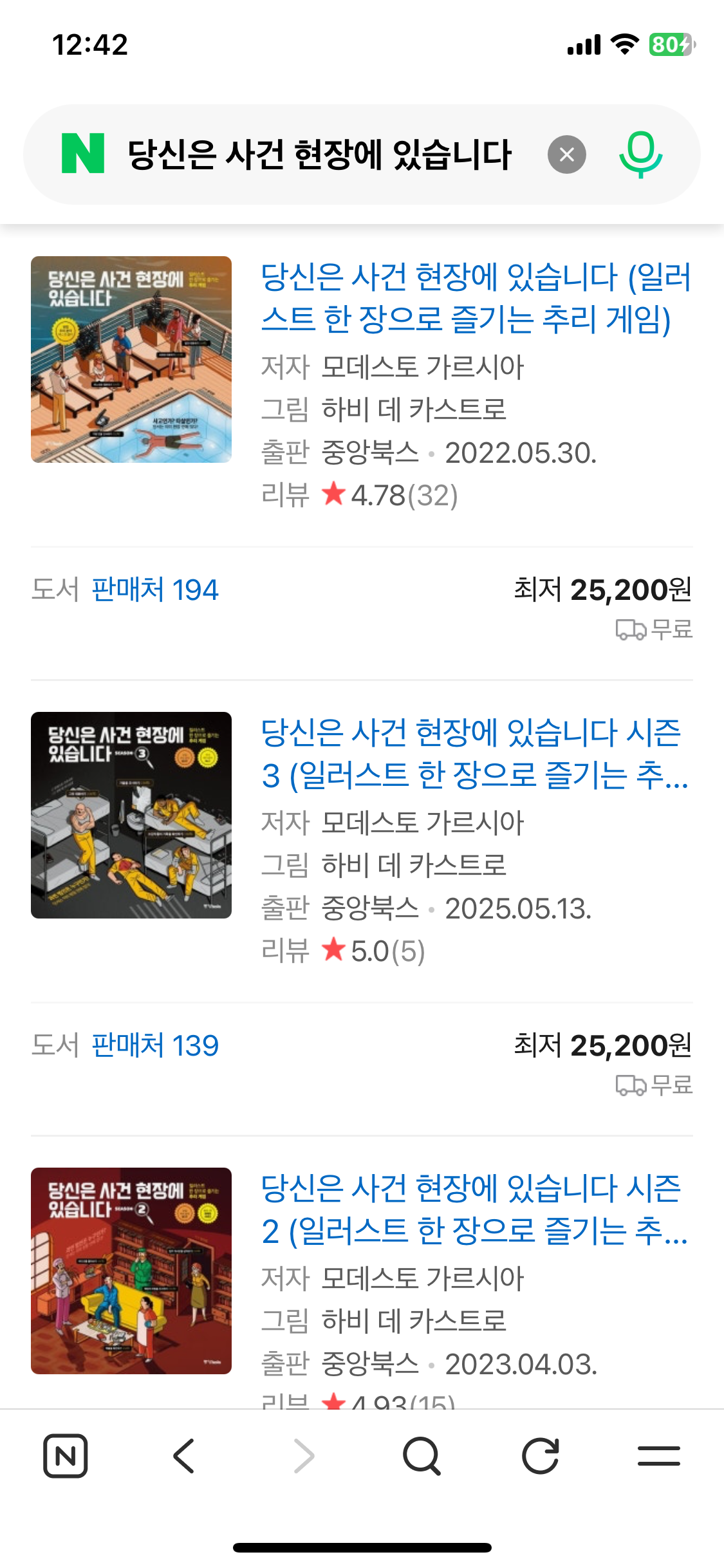Go to Naver main from bottom toolbar
This screenshot has width=724, height=1568.
tap(65, 1456)
